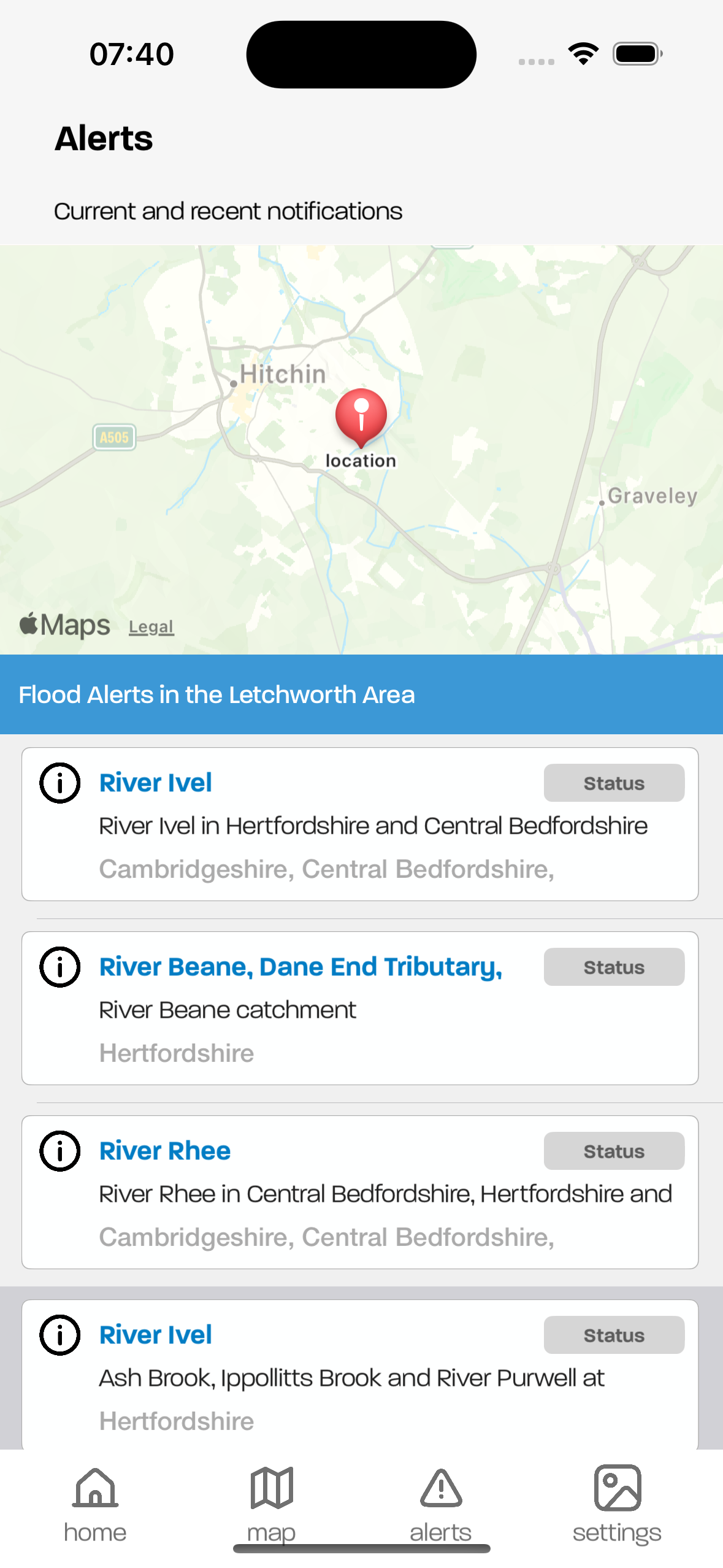Open Ash Brook, Ippollitts Brook alert card
This screenshot has height=1568, width=723.
click(x=360, y=1374)
